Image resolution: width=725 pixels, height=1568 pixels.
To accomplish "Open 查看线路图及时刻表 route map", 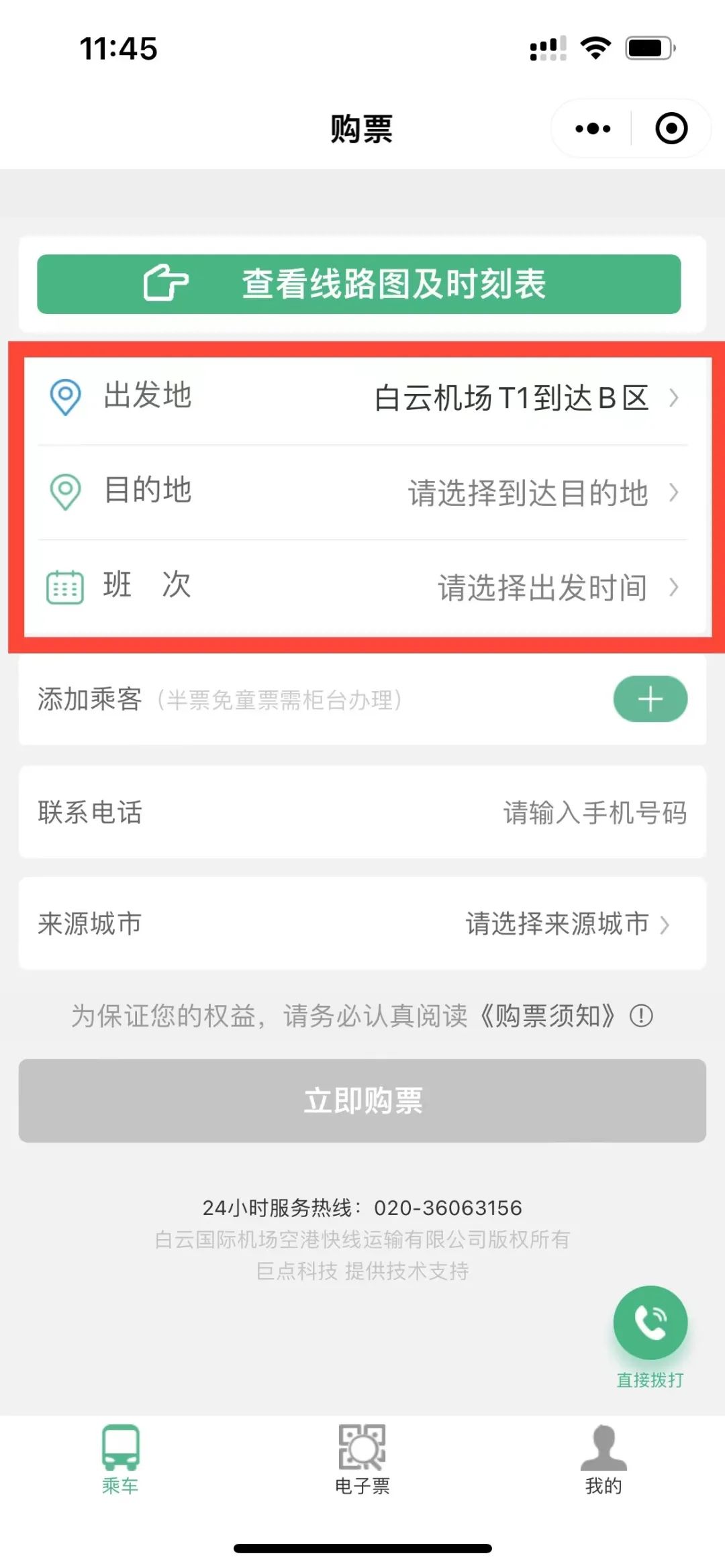I will pos(359,284).
